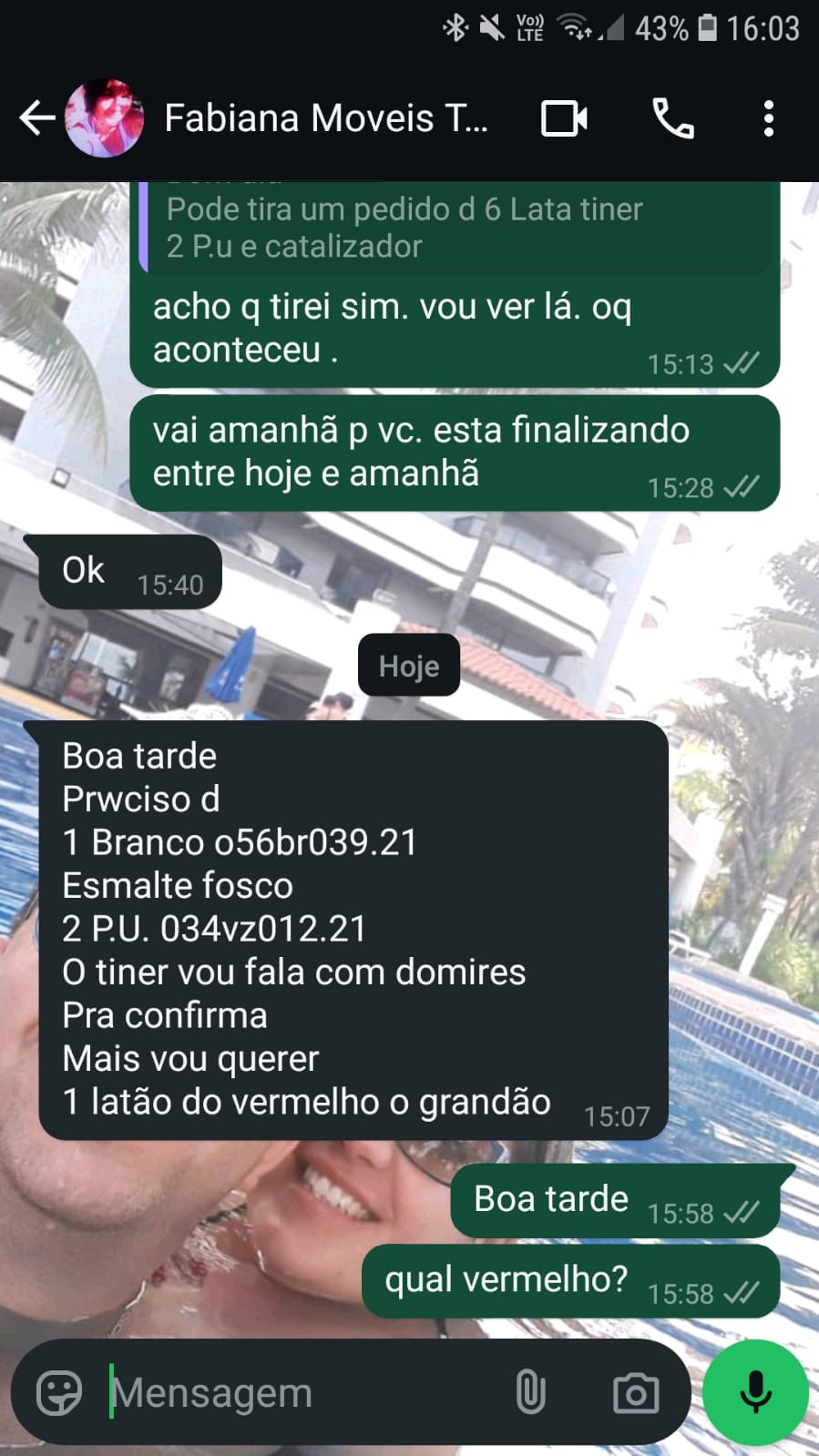Open the camera to send a photo
Image resolution: width=819 pixels, height=1456 pixels.
[x=636, y=1392]
